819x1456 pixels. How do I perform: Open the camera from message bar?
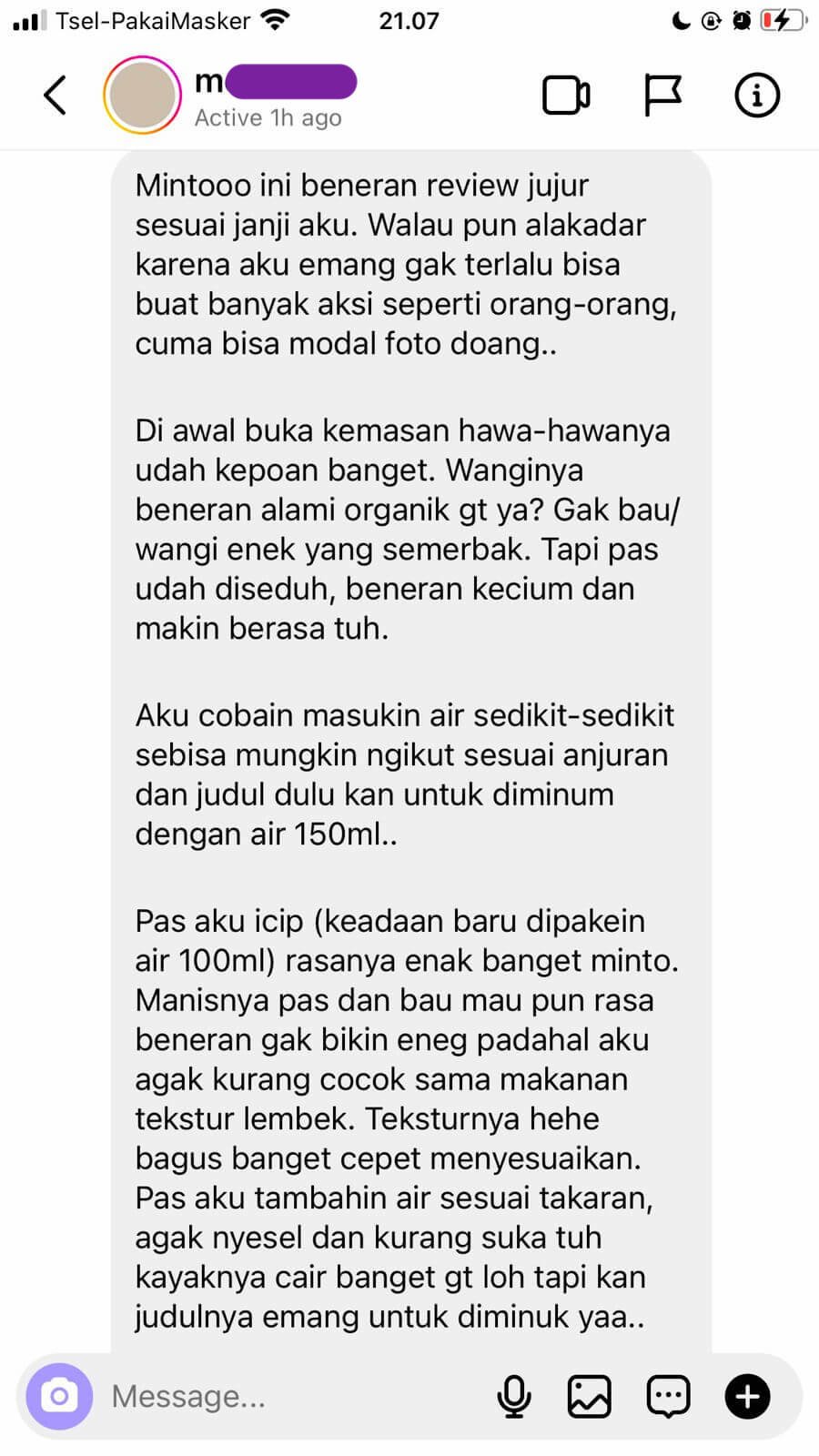pos(59,1396)
